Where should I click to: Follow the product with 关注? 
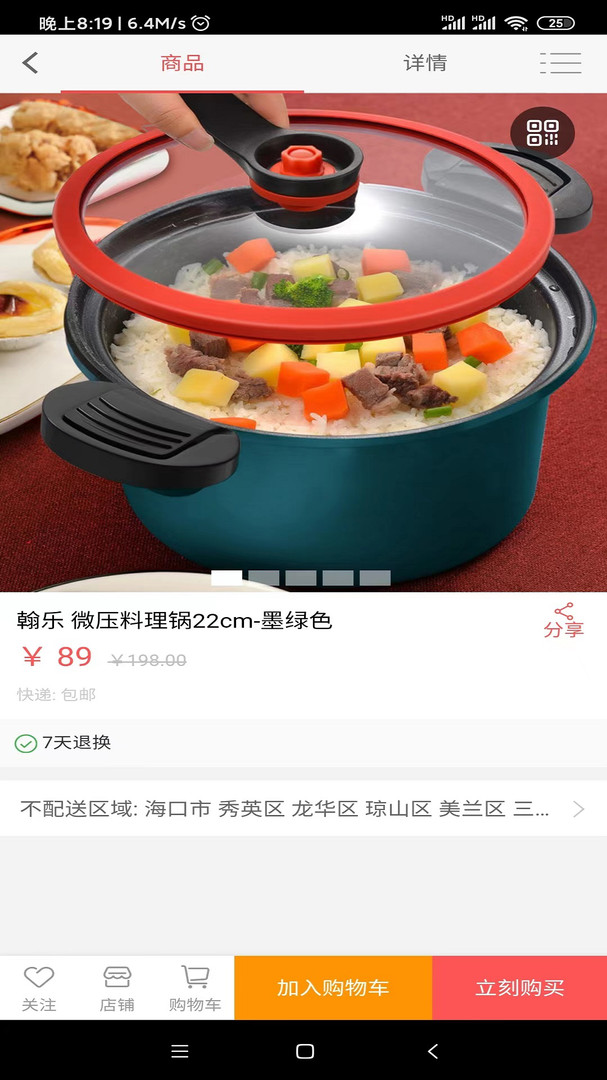point(39,988)
